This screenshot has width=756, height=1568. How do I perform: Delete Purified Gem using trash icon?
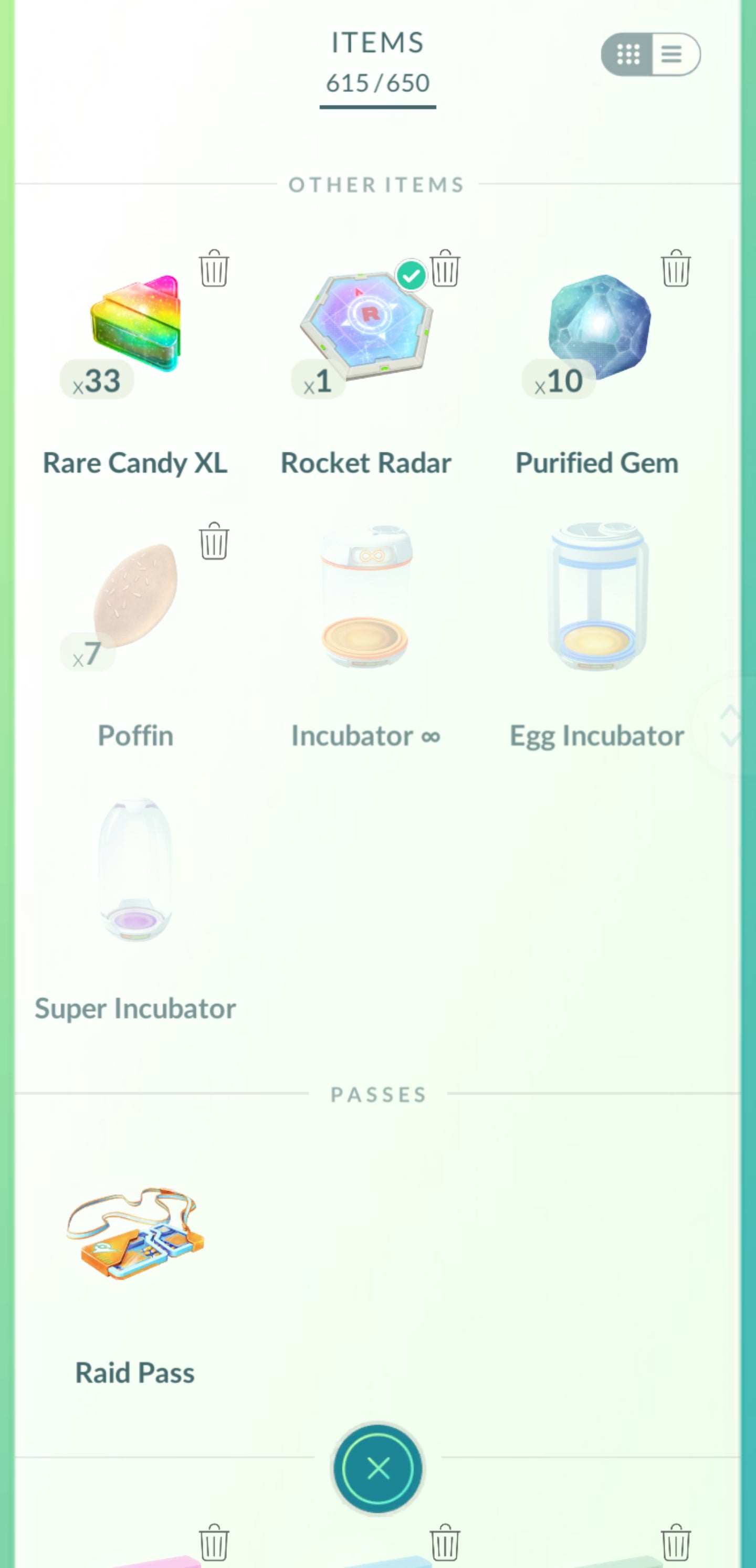[x=676, y=269]
